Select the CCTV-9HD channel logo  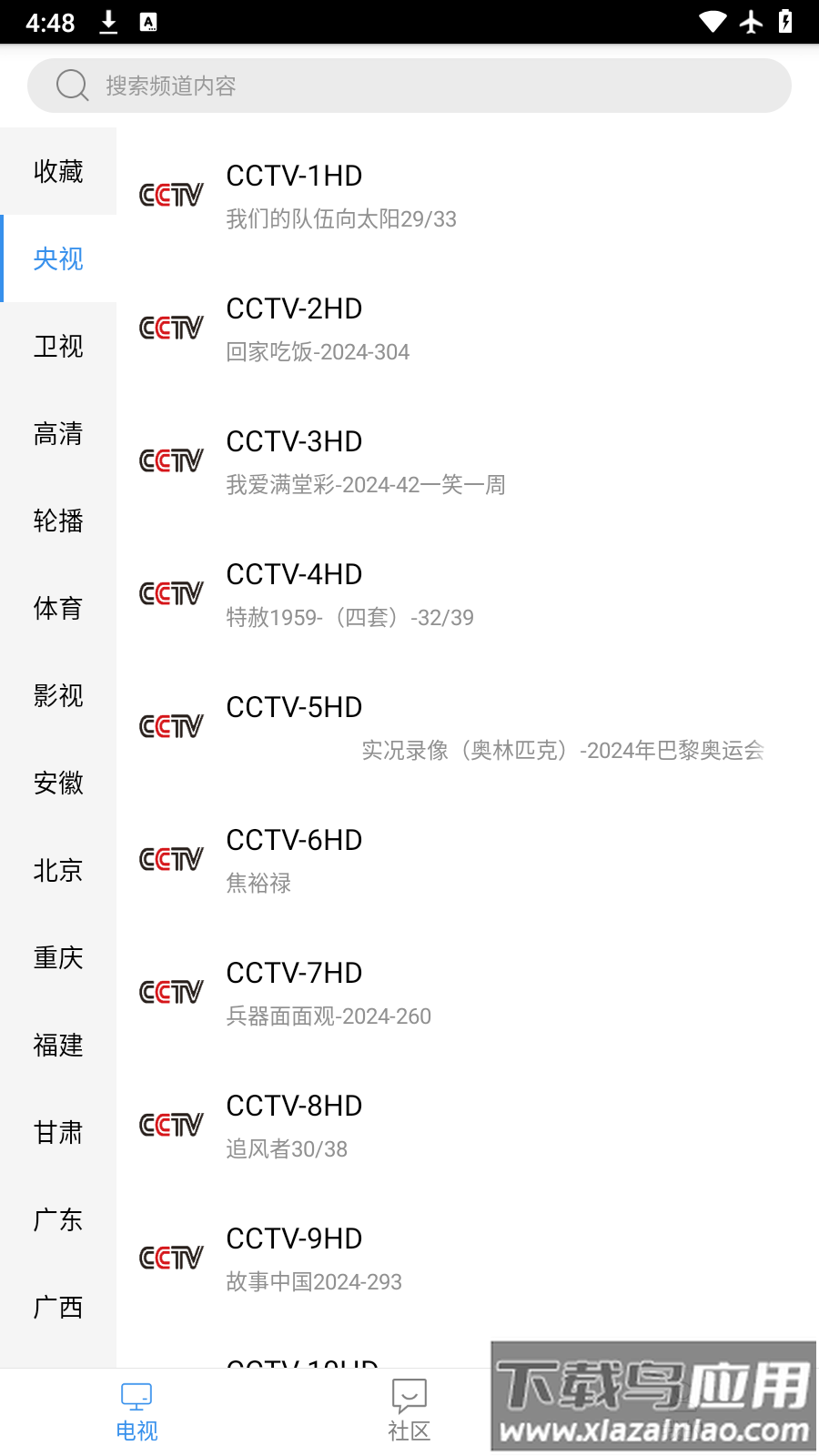point(171,1259)
